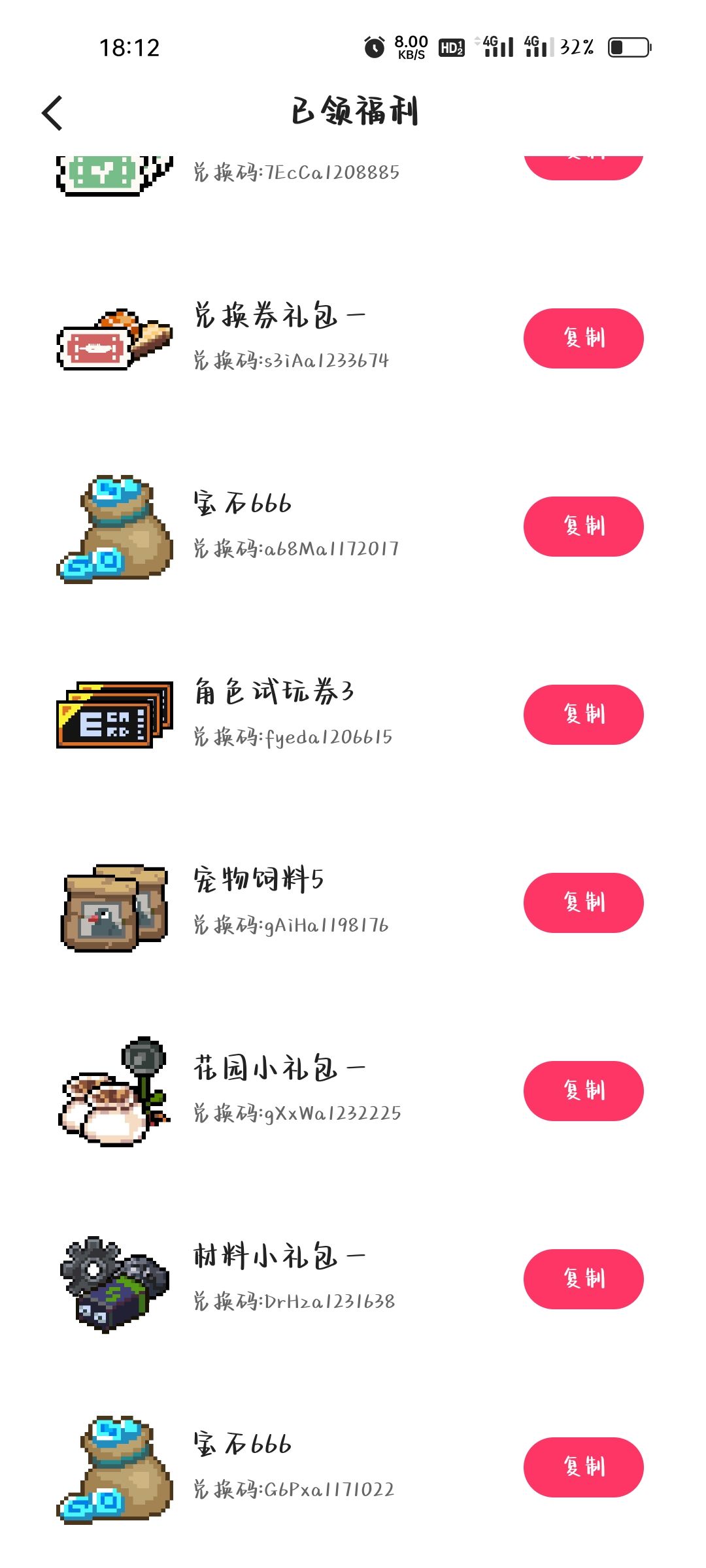Copy the 宠物饲料5 redemption code
This screenshot has width=706, height=1568.
583,903
